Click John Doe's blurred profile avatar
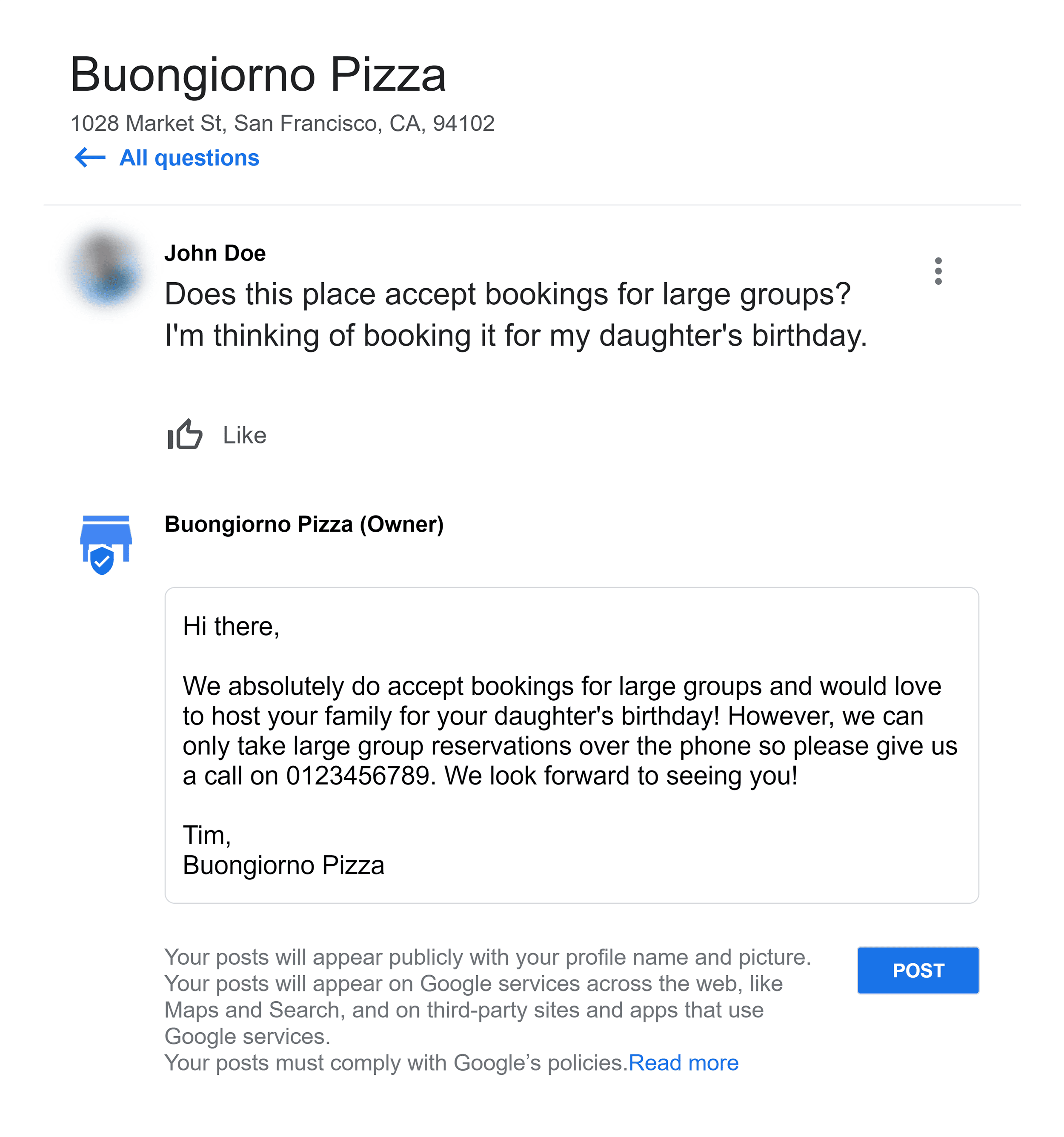Viewport: 1064px width, 1137px height. coord(107,269)
